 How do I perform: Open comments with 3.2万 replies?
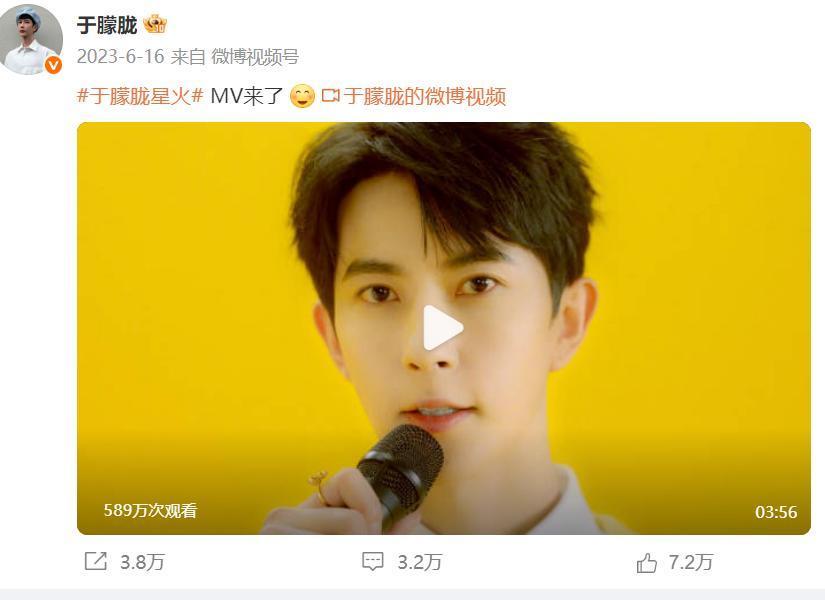pos(402,562)
